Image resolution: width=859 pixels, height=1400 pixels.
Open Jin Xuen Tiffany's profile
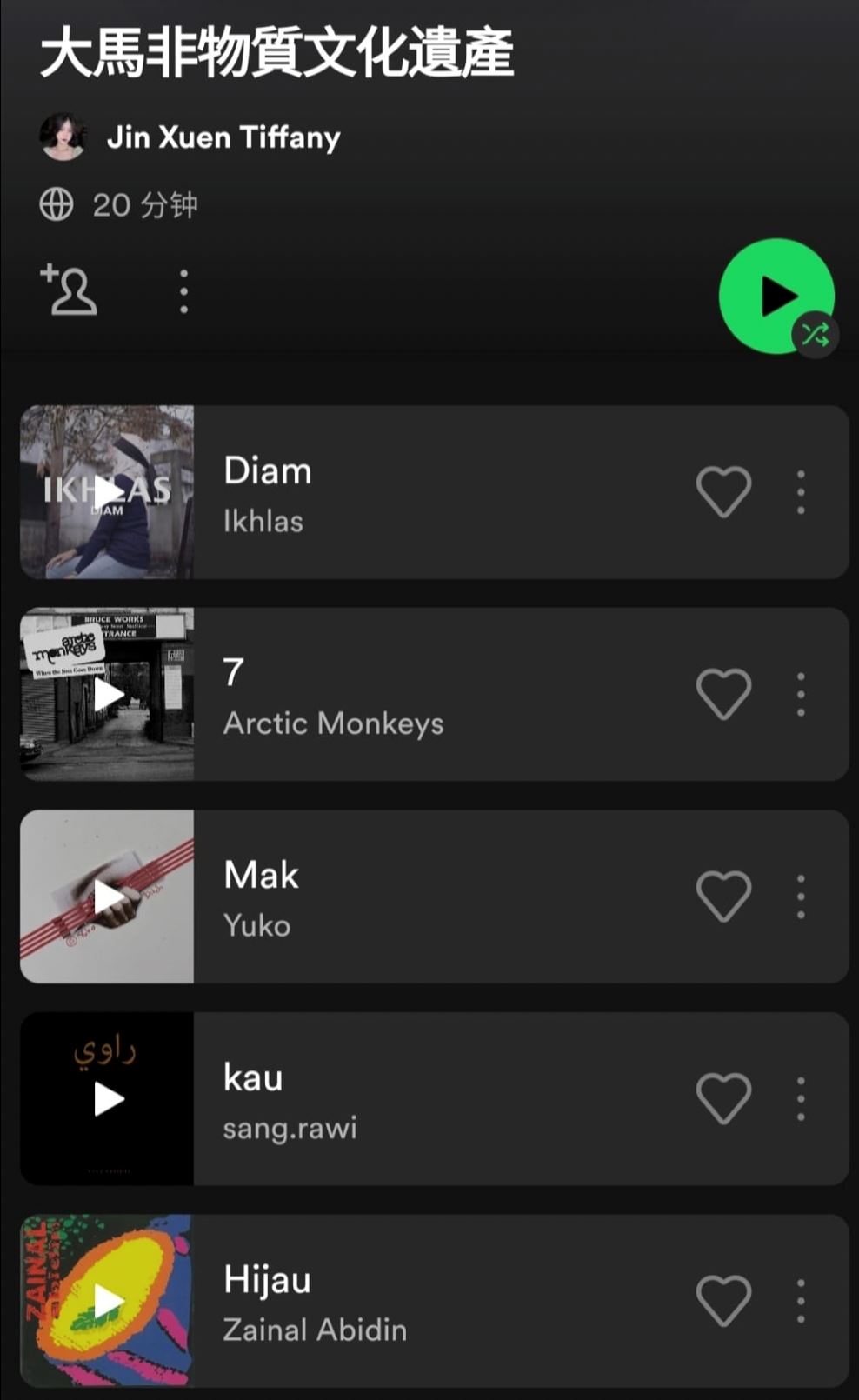(223, 137)
